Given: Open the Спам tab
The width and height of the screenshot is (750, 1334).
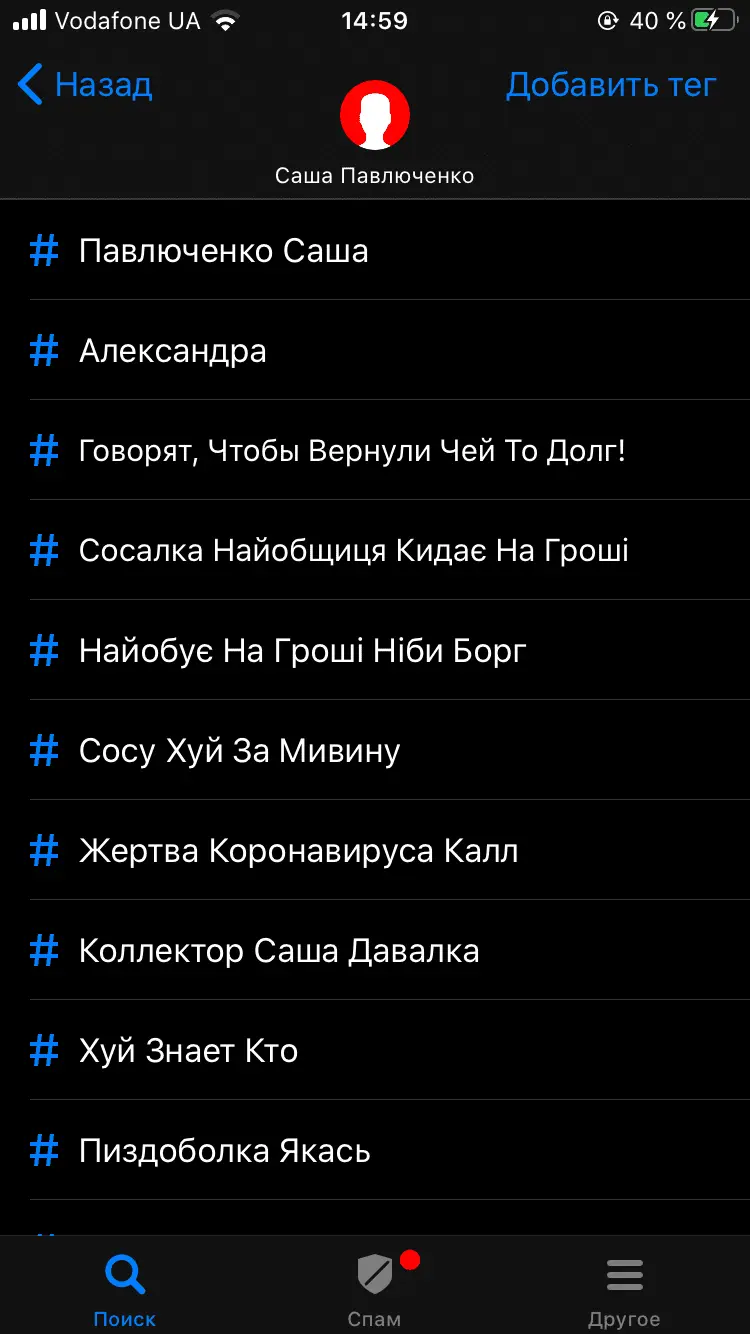Looking at the screenshot, I should click(x=375, y=1288).
